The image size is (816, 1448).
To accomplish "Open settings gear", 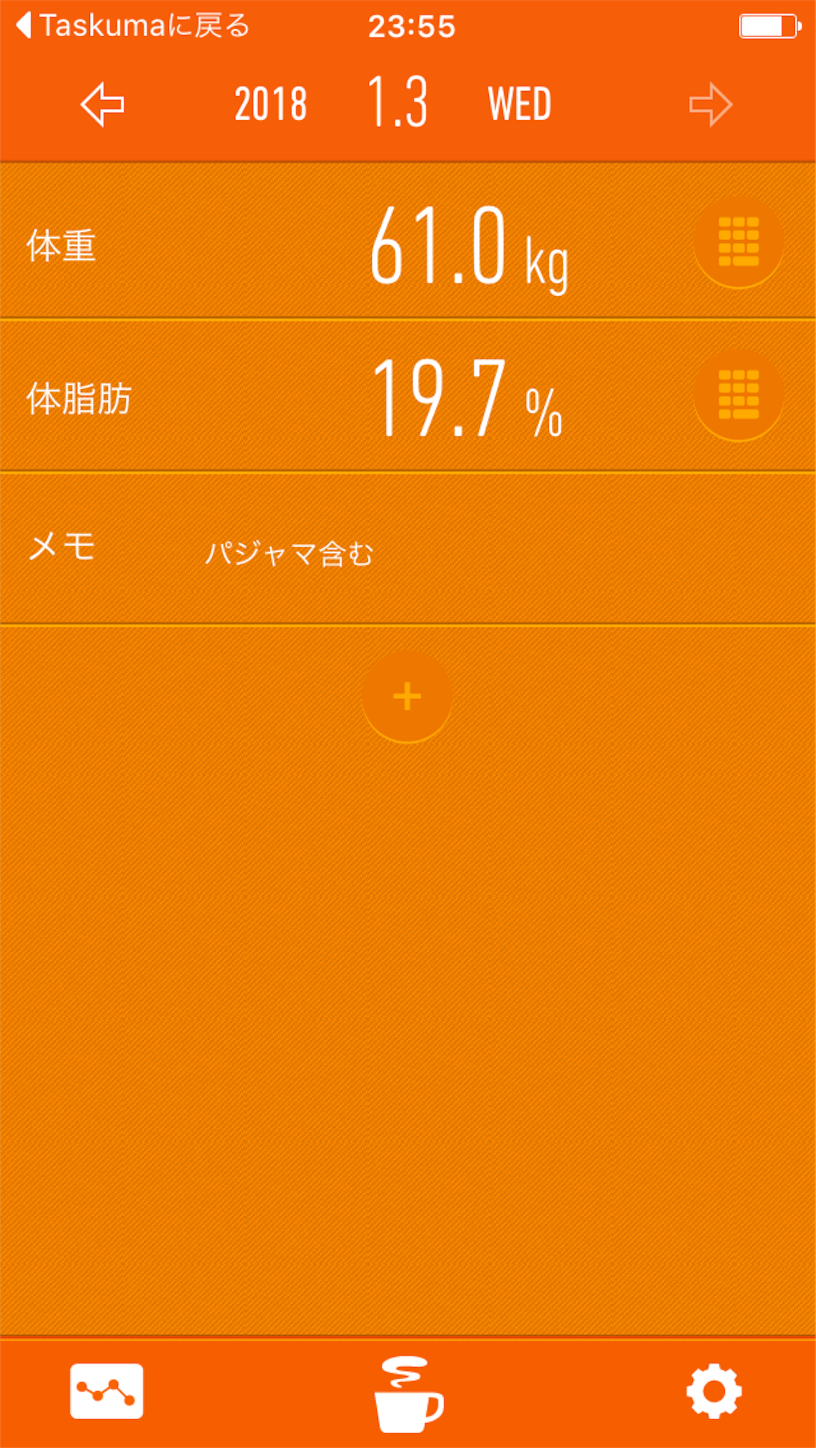I will click(x=714, y=1391).
